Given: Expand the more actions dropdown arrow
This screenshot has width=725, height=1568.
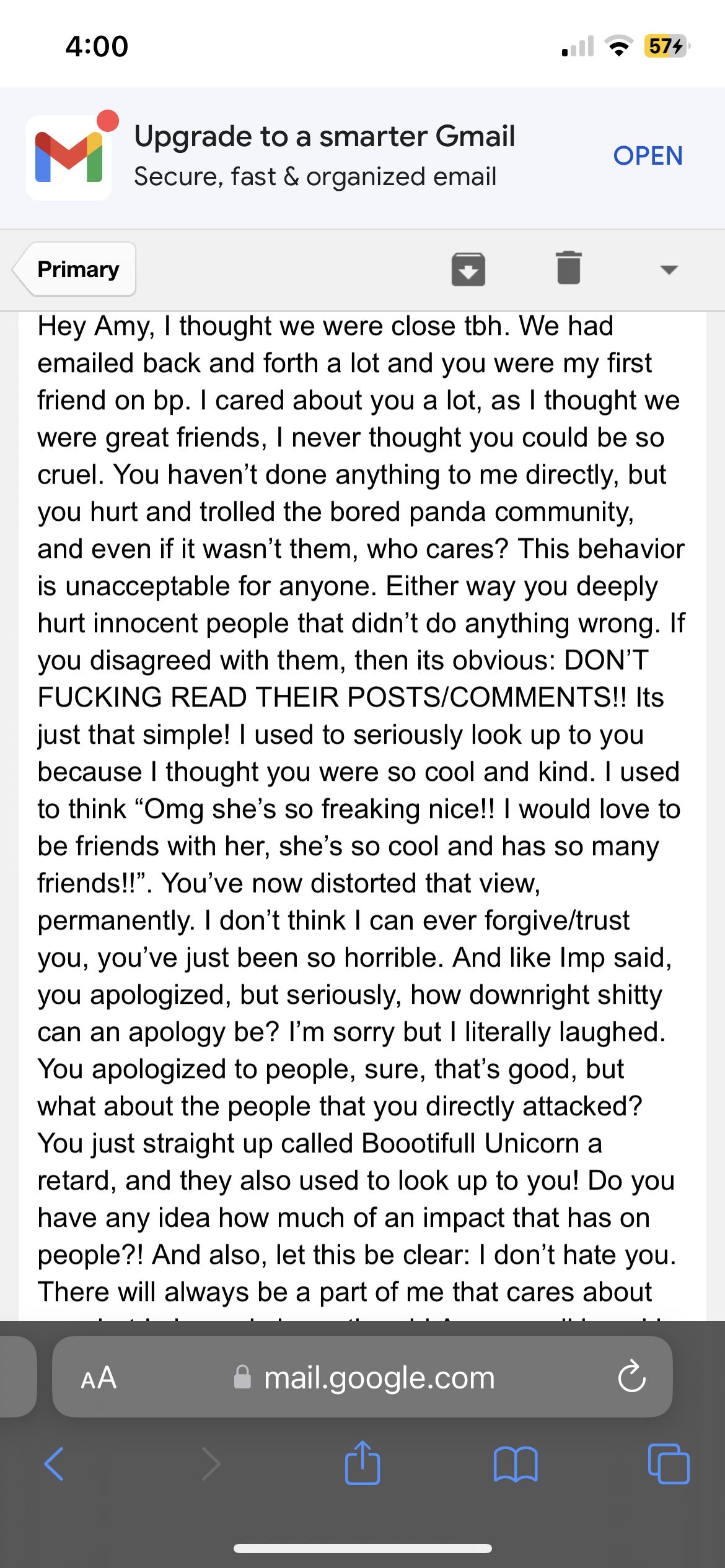Looking at the screenshot, I should pyautogui.click(x=669, y=269).
